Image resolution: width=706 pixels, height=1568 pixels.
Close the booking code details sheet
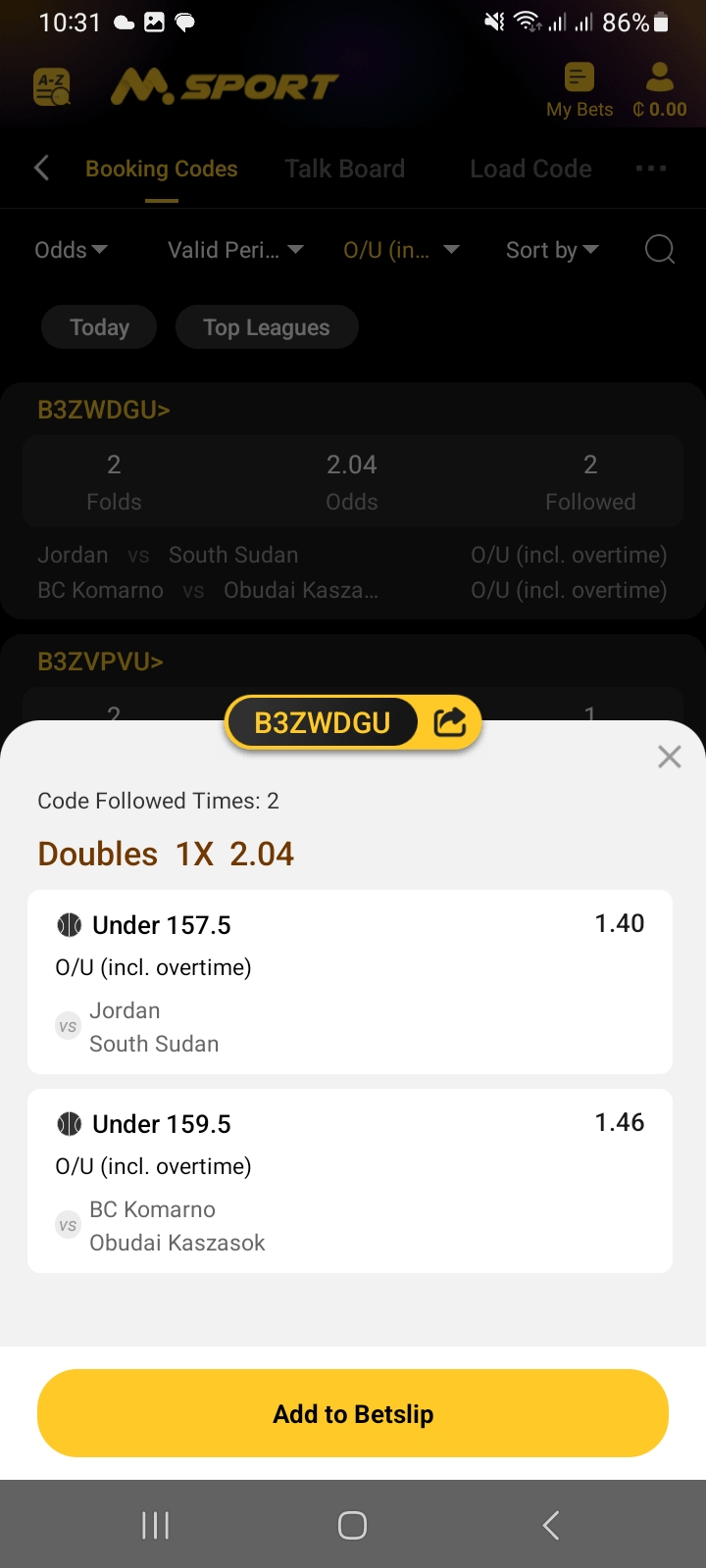coord(669,757)
